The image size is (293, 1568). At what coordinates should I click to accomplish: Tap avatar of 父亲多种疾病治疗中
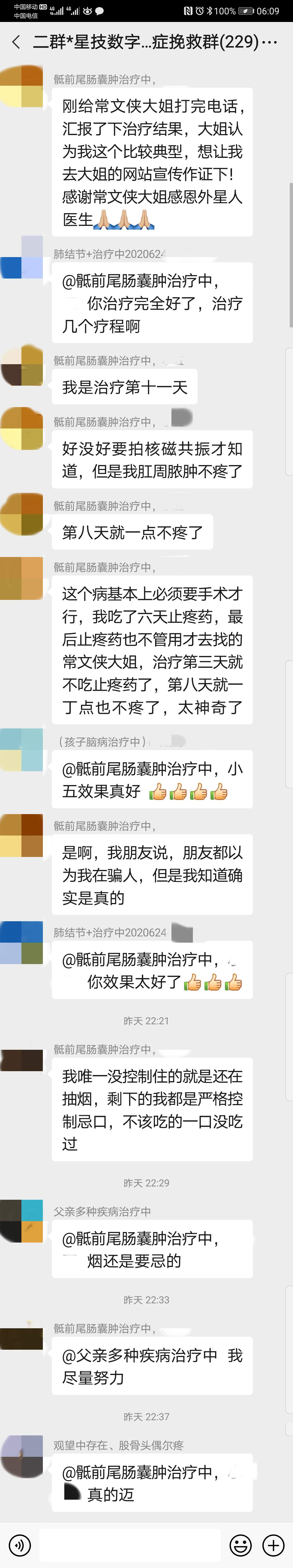point(22,1221)
